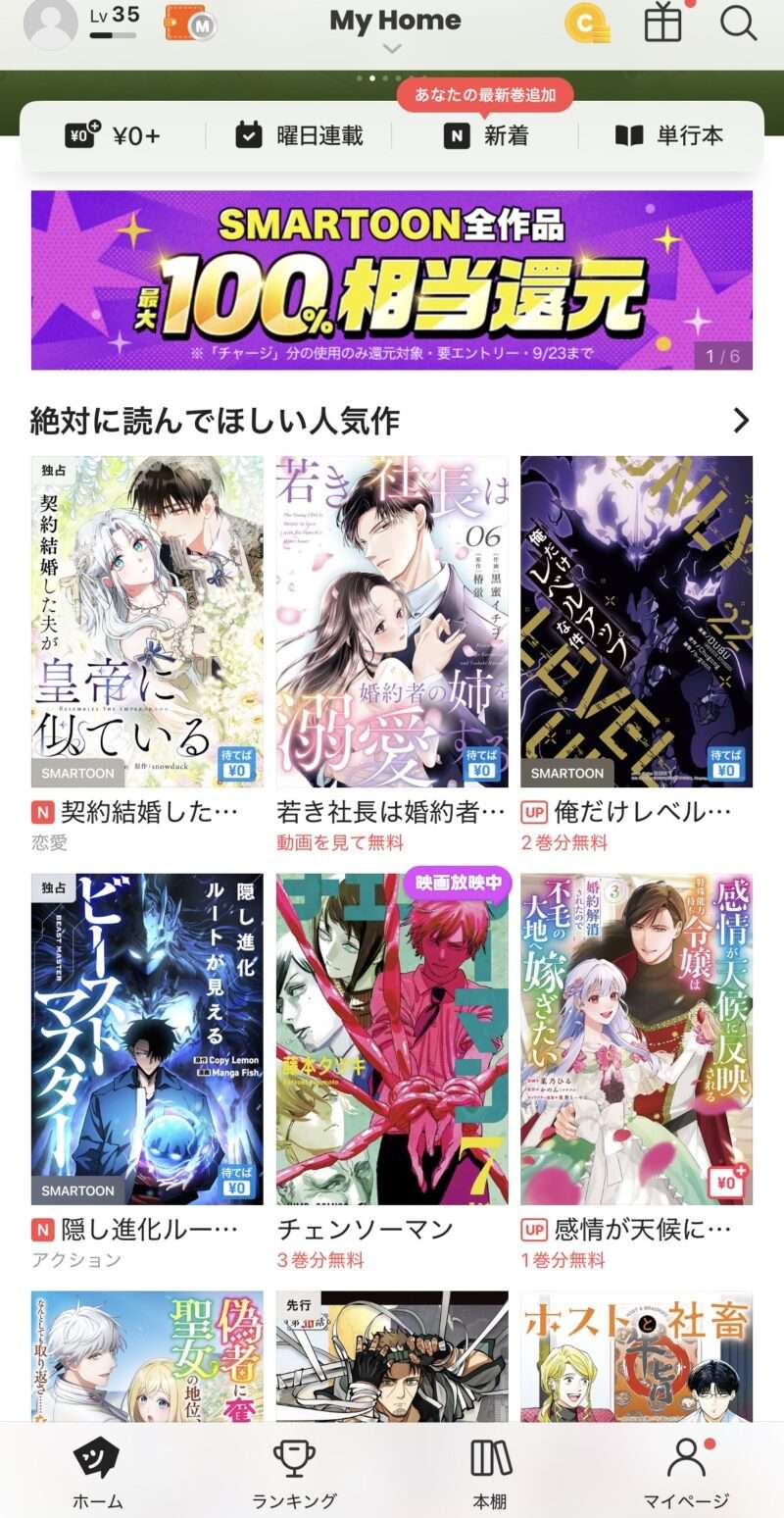Open the 単行本 section
This screenshot has width=784, height=1518.
669,136
